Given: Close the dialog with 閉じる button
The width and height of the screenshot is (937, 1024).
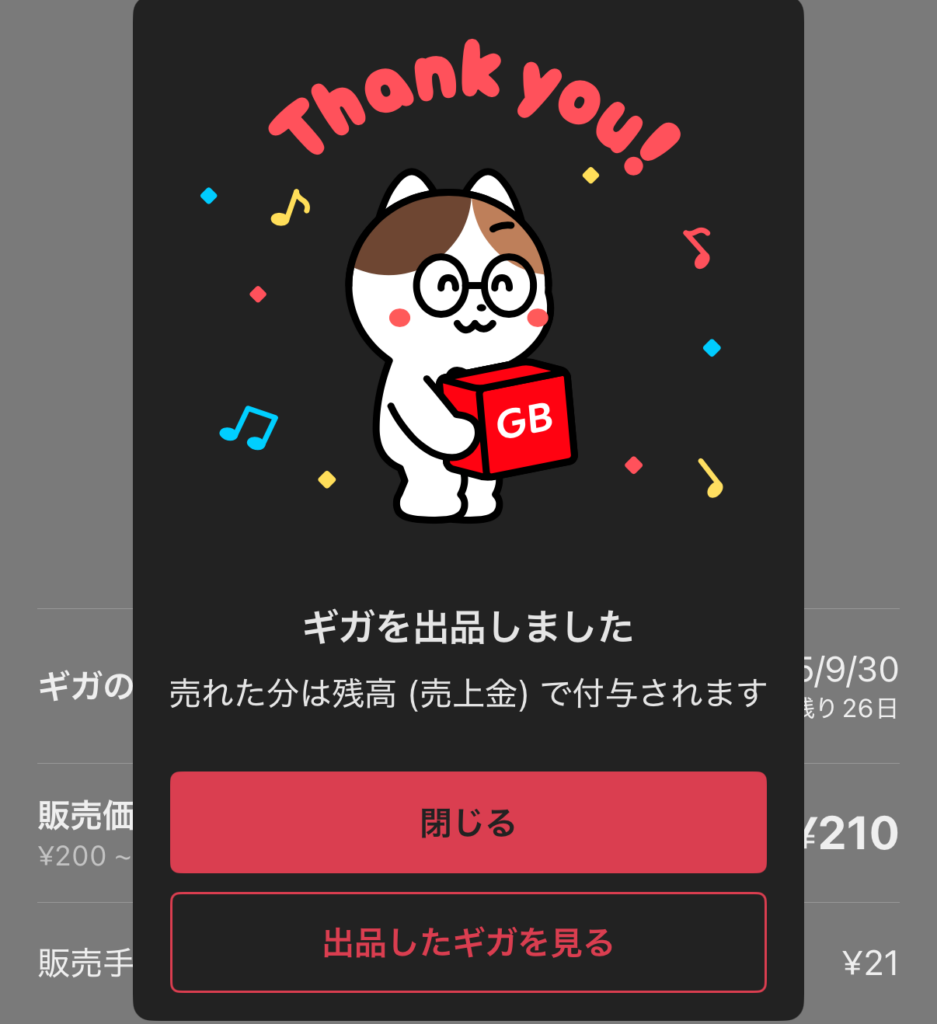Looking at the screenshot, I should pyautogui.click(x=468, y=823).
